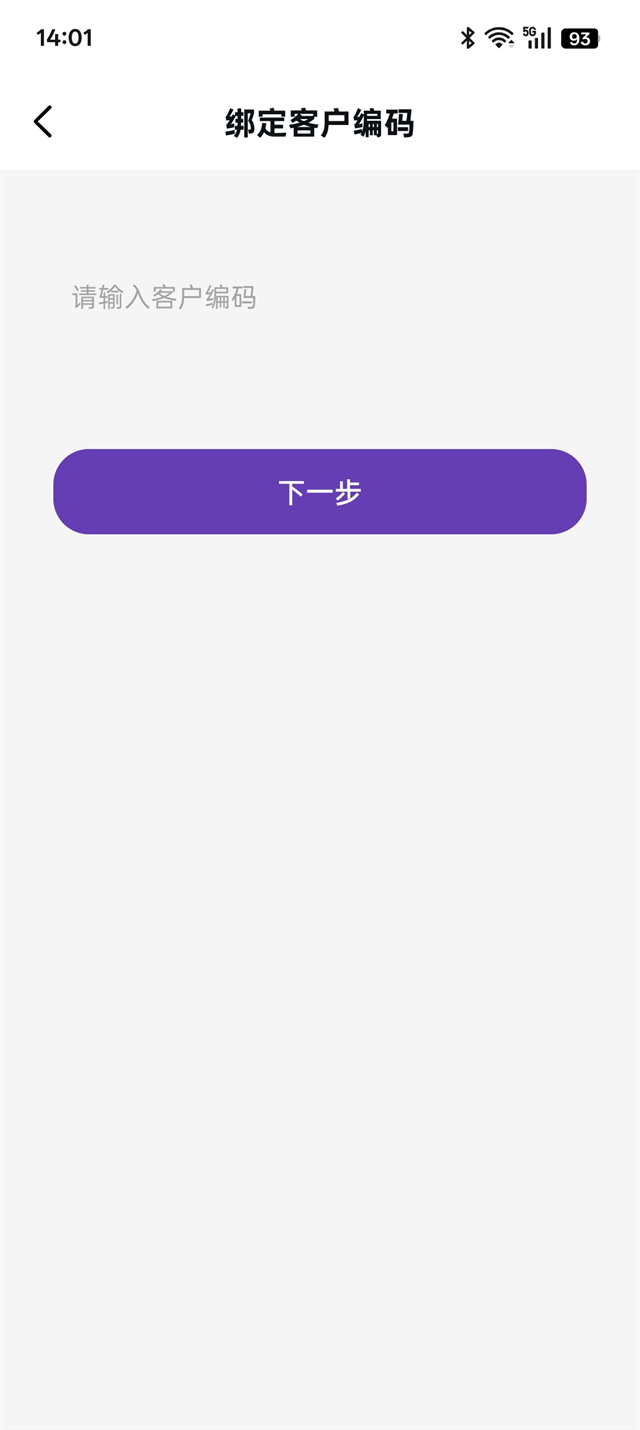Tap the 下一步 button
The image size is (640, 1430).
pos(320,492)
